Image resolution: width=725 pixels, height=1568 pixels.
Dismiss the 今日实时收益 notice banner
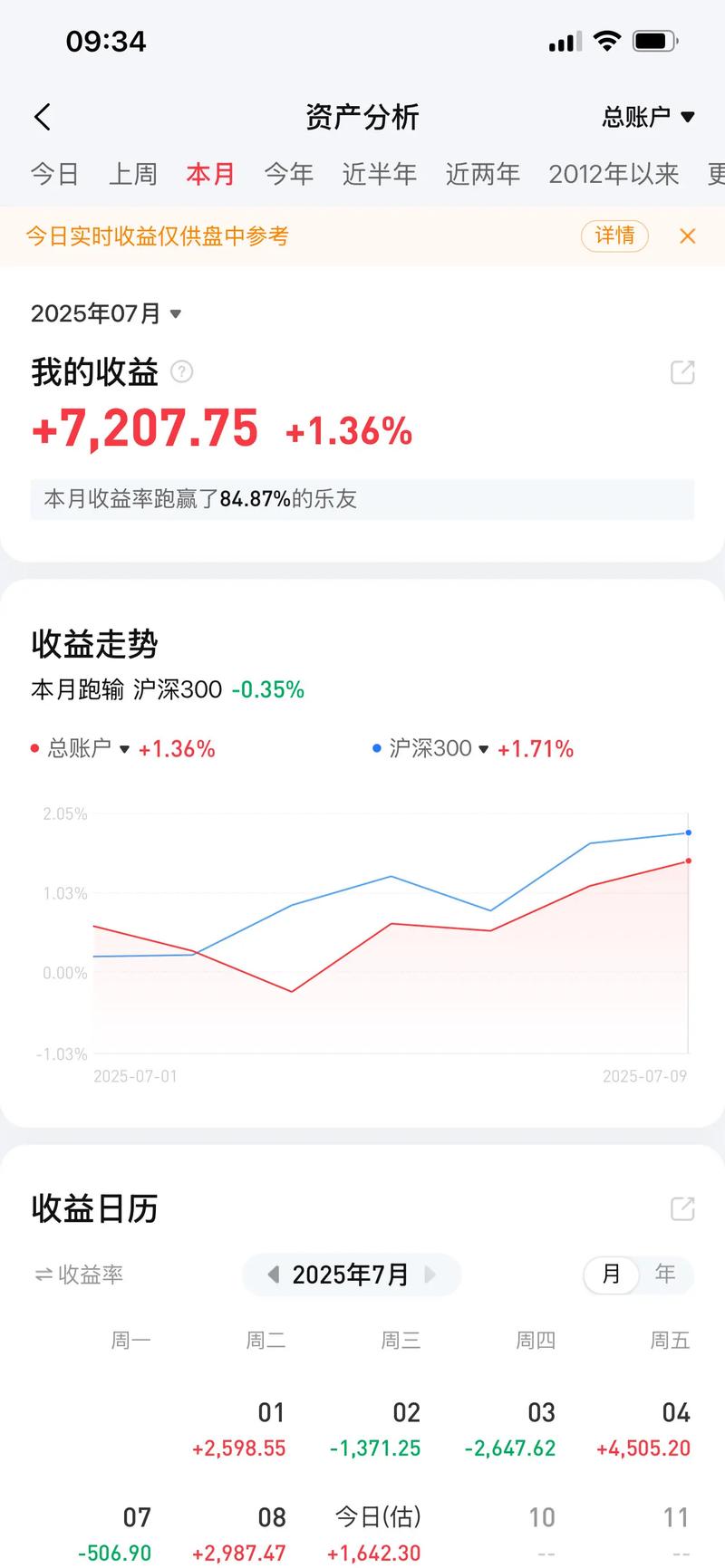click(x=687, y=236)
